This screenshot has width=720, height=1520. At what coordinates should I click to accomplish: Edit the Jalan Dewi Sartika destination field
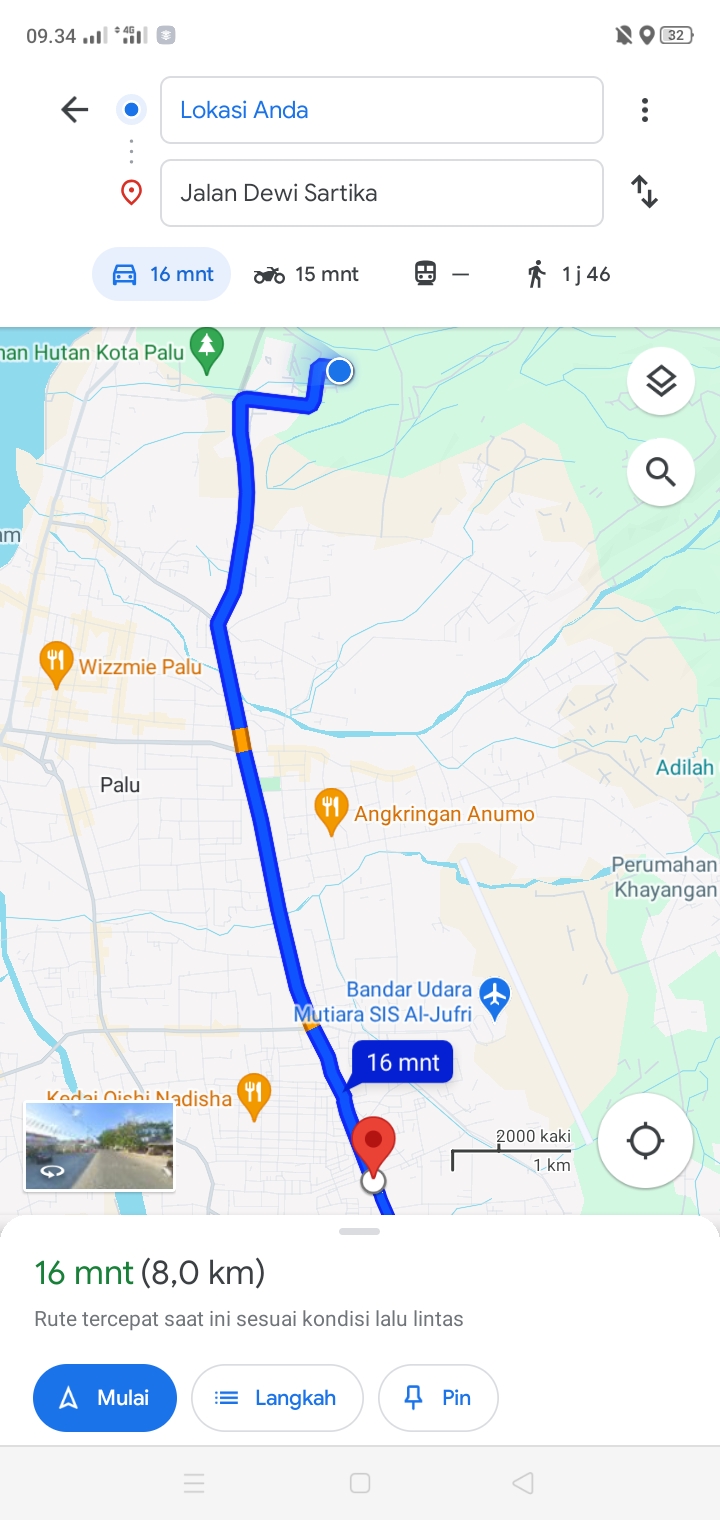click(382, 193)
